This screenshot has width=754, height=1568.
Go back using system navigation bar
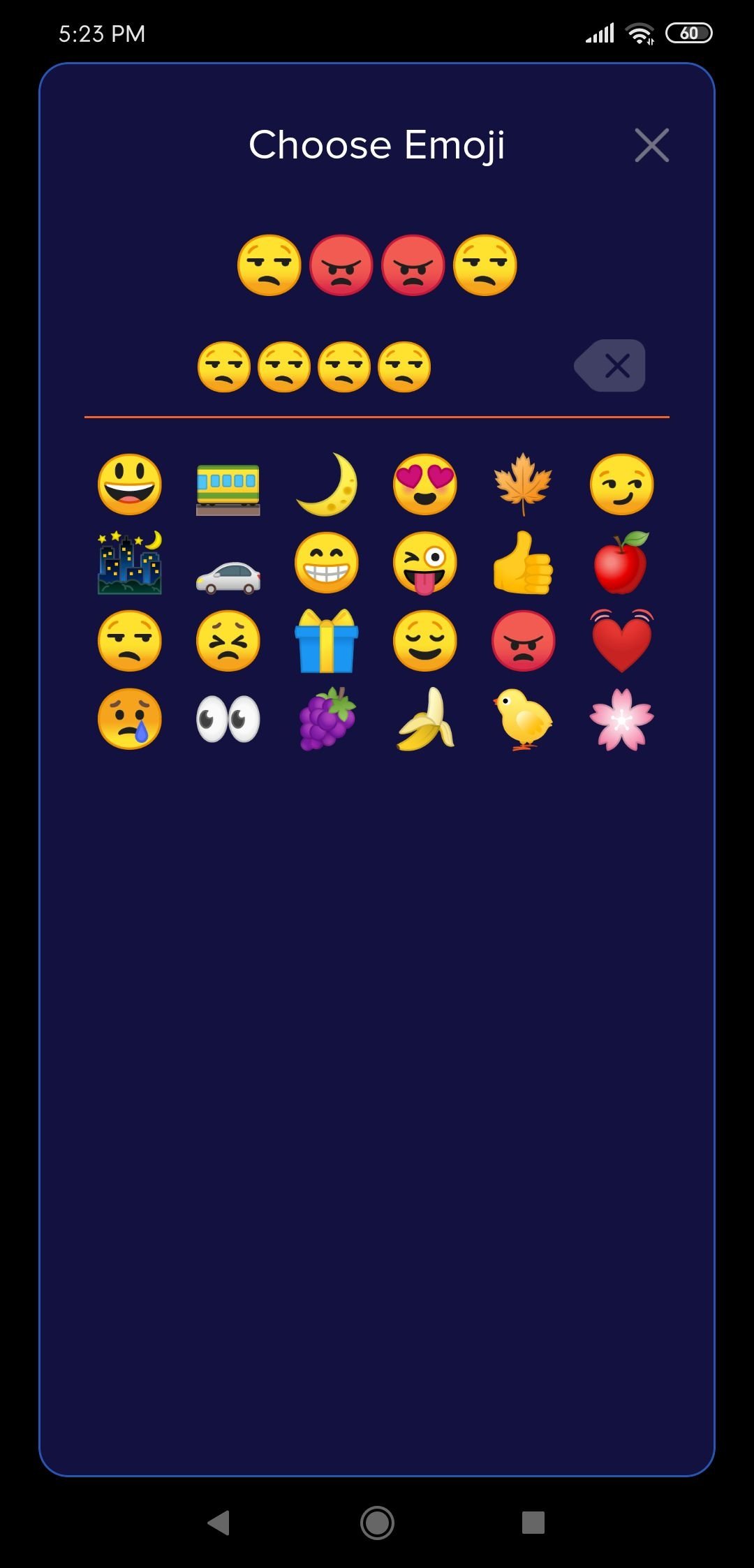click(219, 1523)
